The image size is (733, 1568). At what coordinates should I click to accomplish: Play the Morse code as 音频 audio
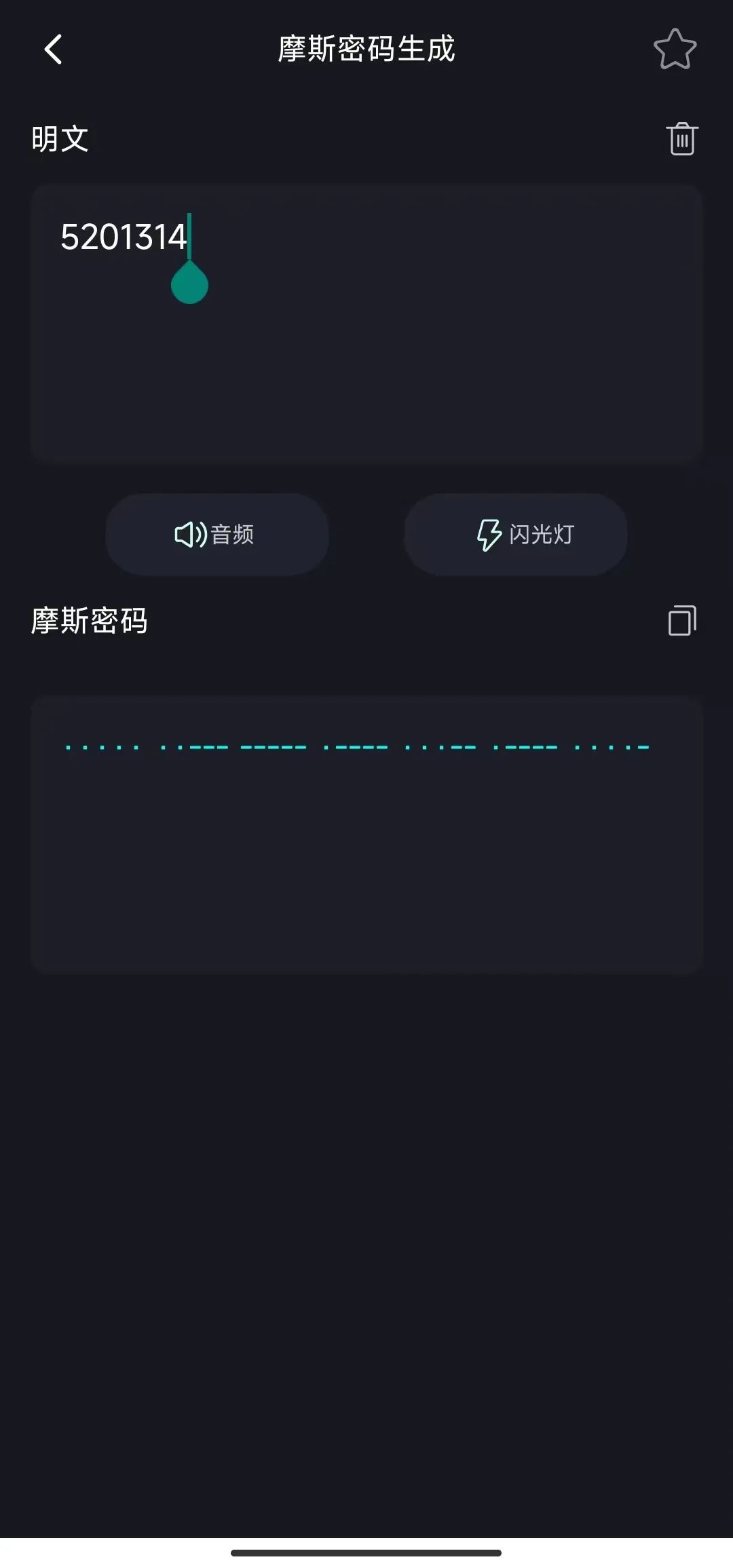tap(217, 535)
